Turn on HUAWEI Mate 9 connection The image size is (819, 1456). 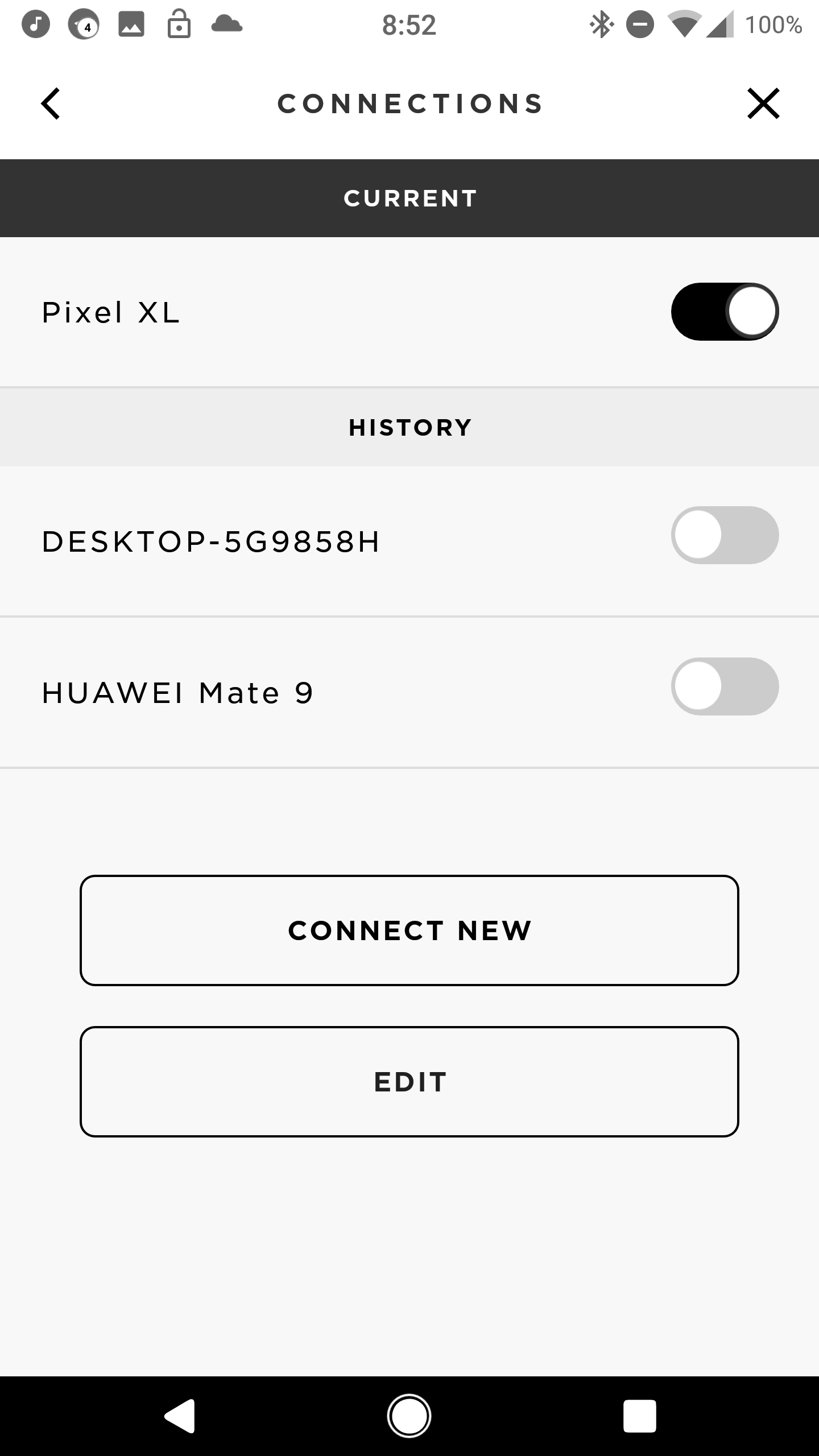(725, 686)
